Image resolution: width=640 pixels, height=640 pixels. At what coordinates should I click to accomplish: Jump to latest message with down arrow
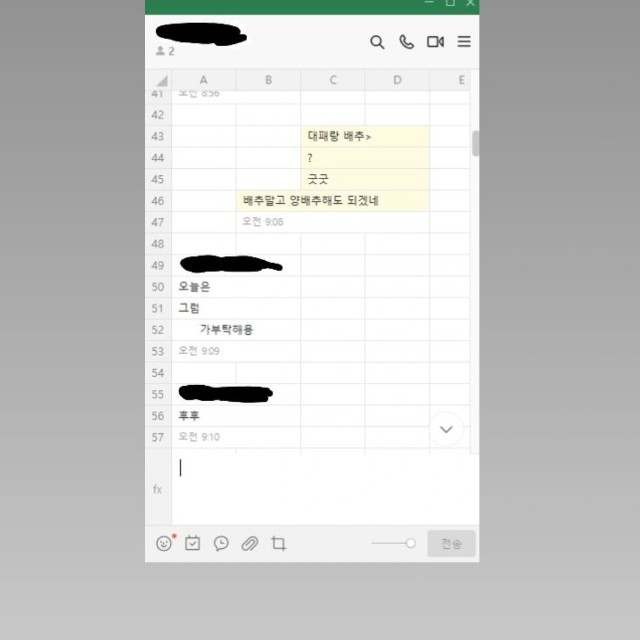coord(446,429)
